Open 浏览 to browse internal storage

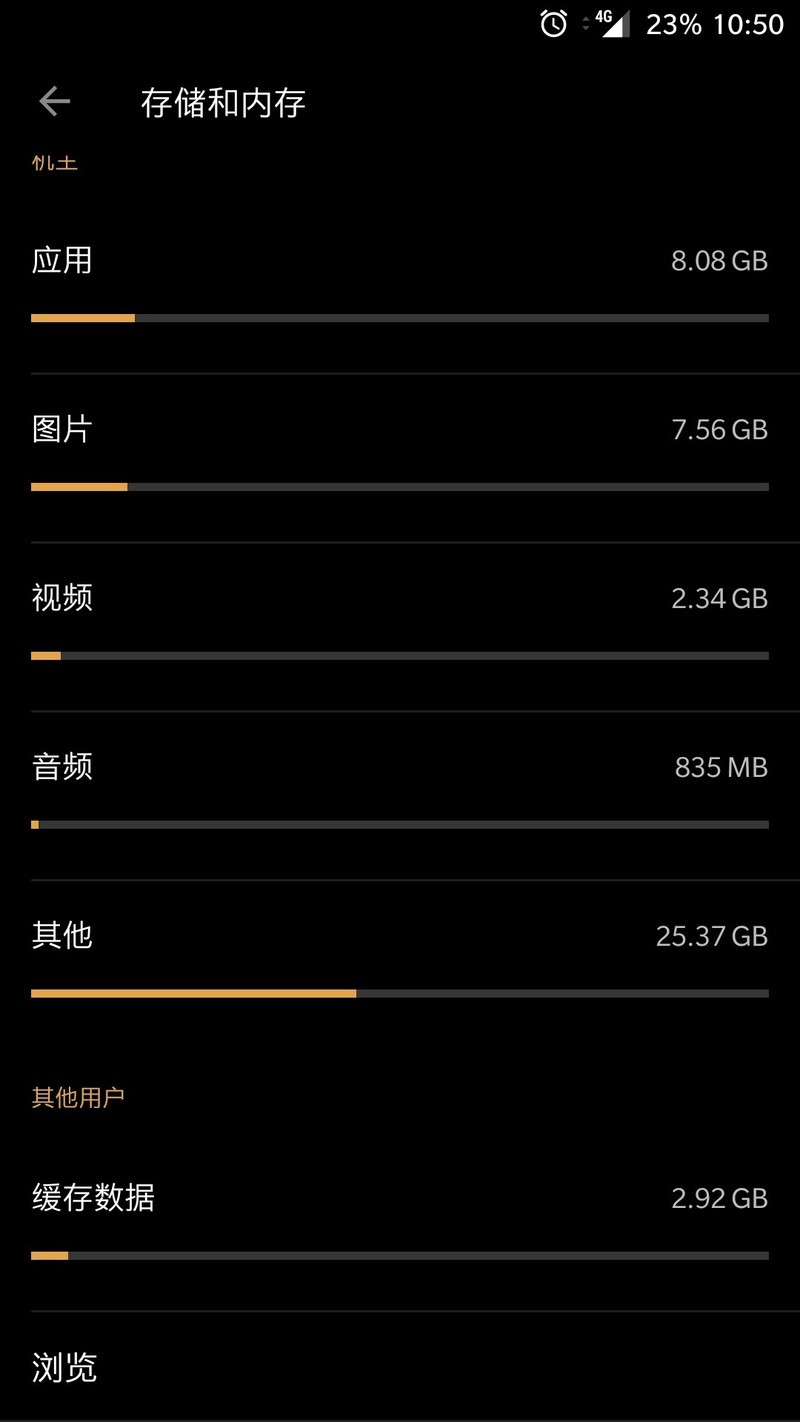(x=62, y=1368)
